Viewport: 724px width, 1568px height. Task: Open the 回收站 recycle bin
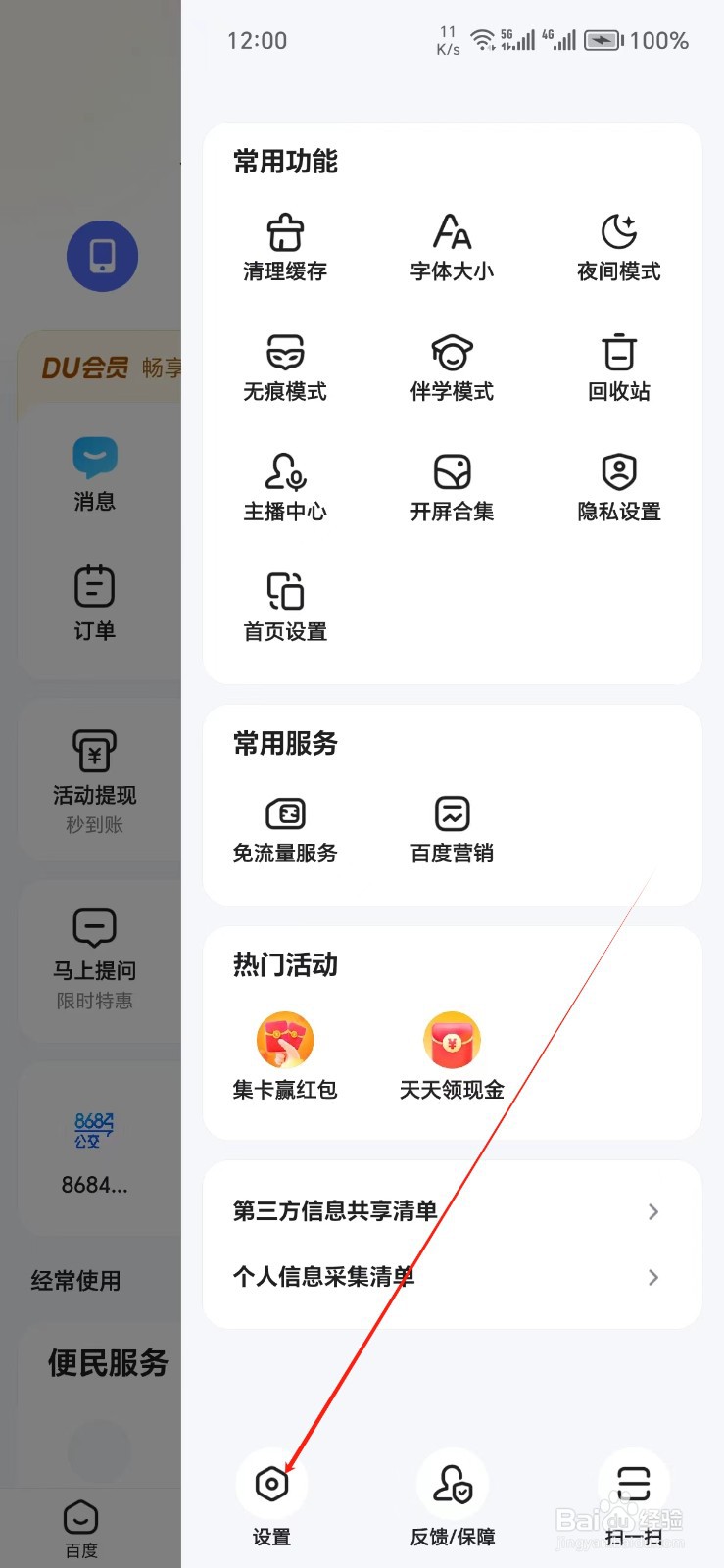(x=617, y=367)
